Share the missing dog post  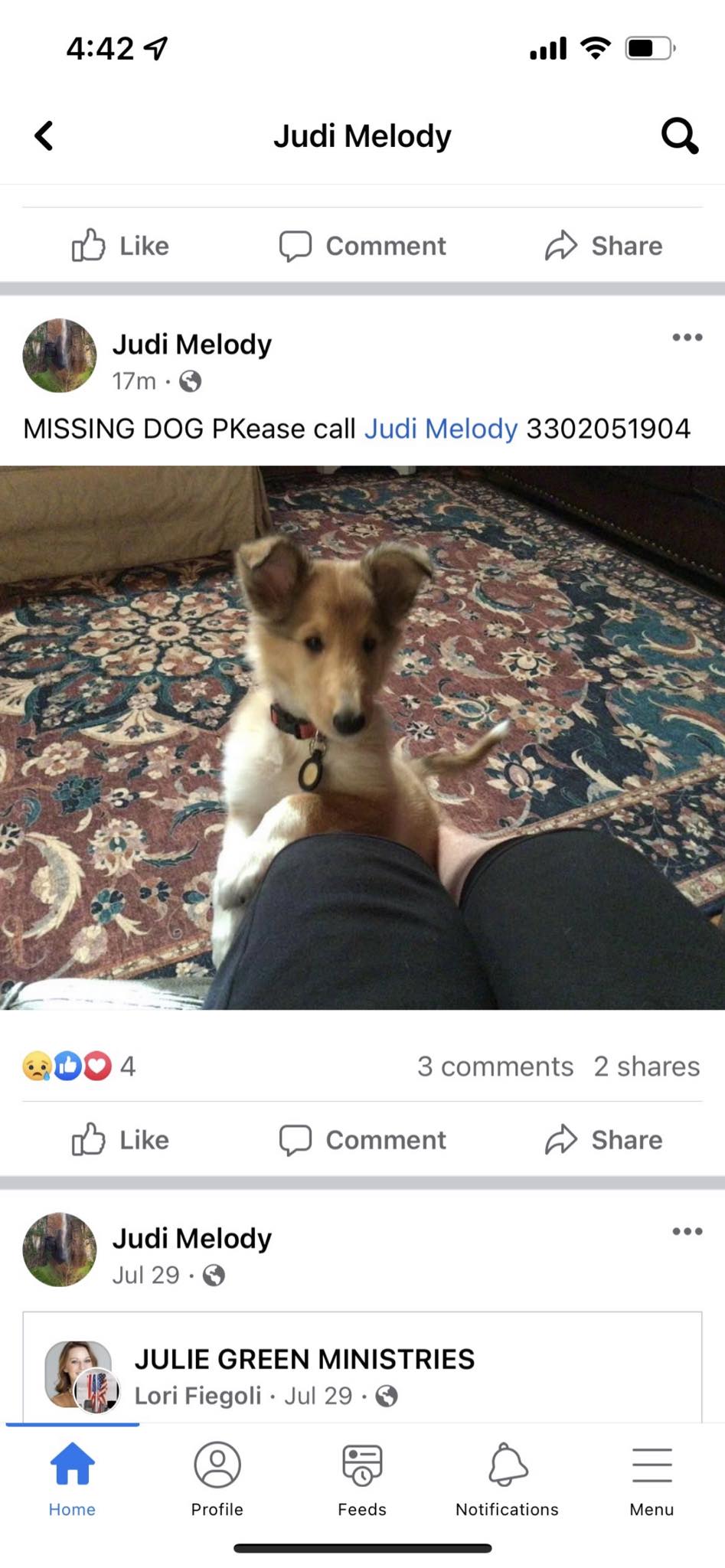point(603,1140)
